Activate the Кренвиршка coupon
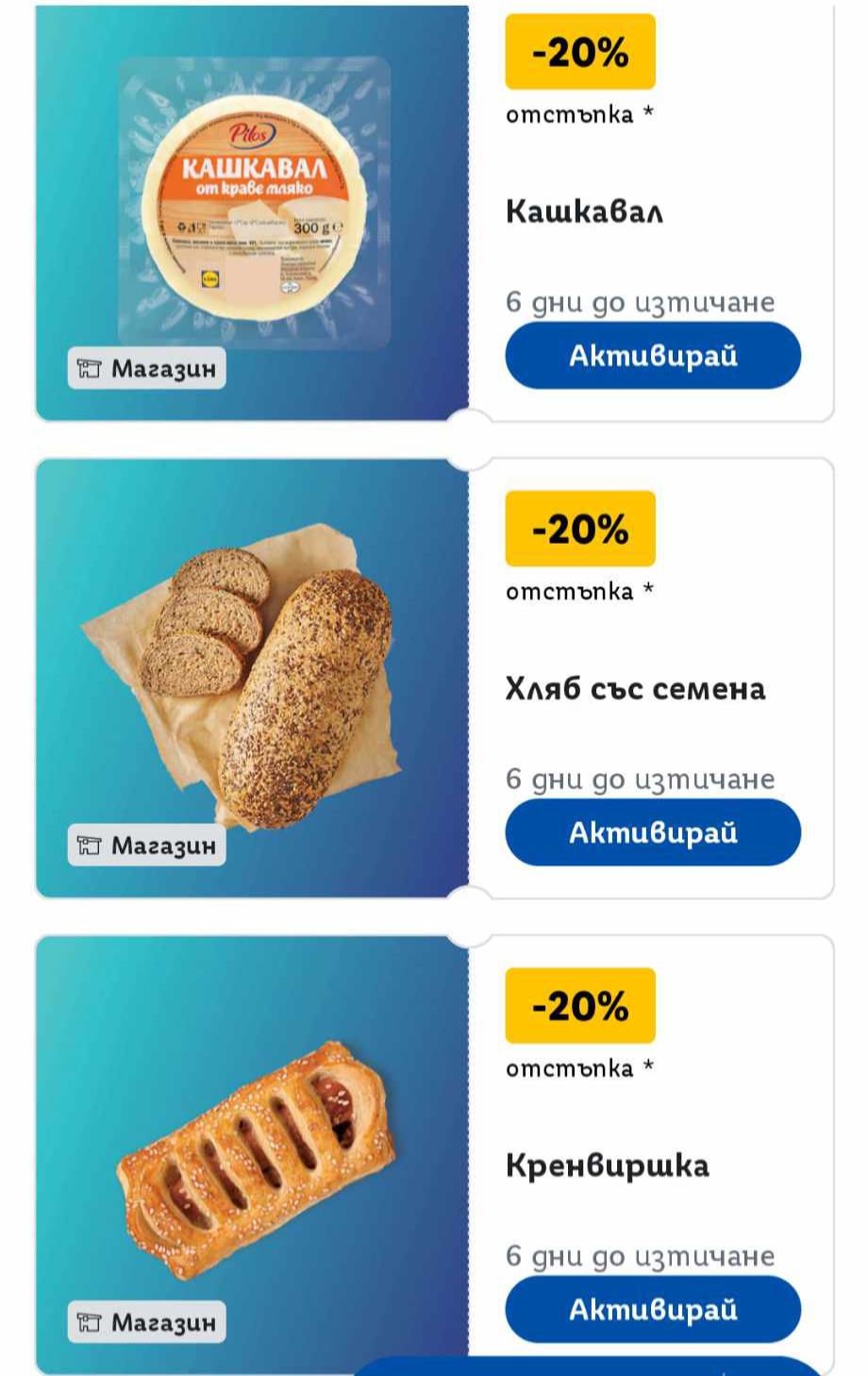This screenshot has width=868, height=1376. coord(653,1308)
